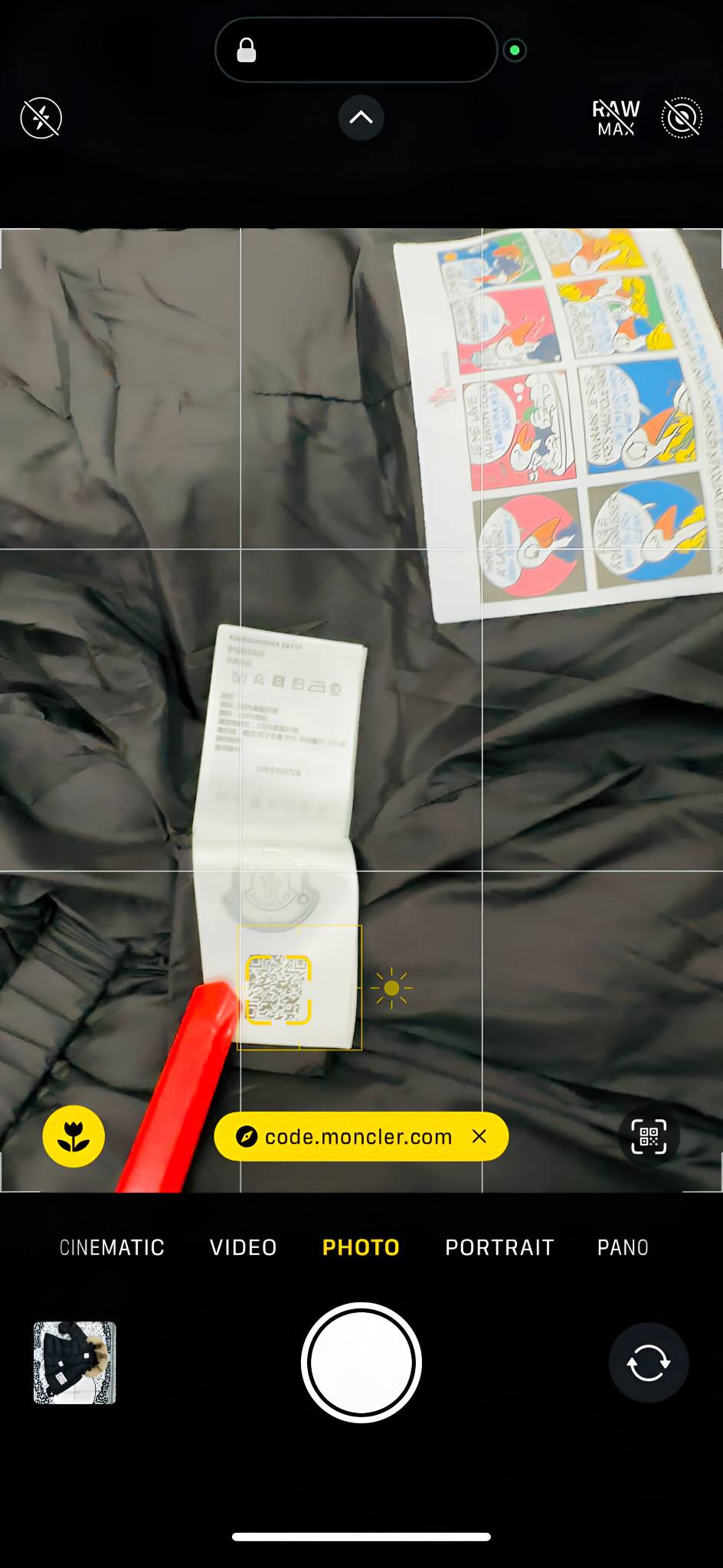Toggle Live Photo setting
The width and height of the screenshot is (723, 1568).
(x=682, y=118)
